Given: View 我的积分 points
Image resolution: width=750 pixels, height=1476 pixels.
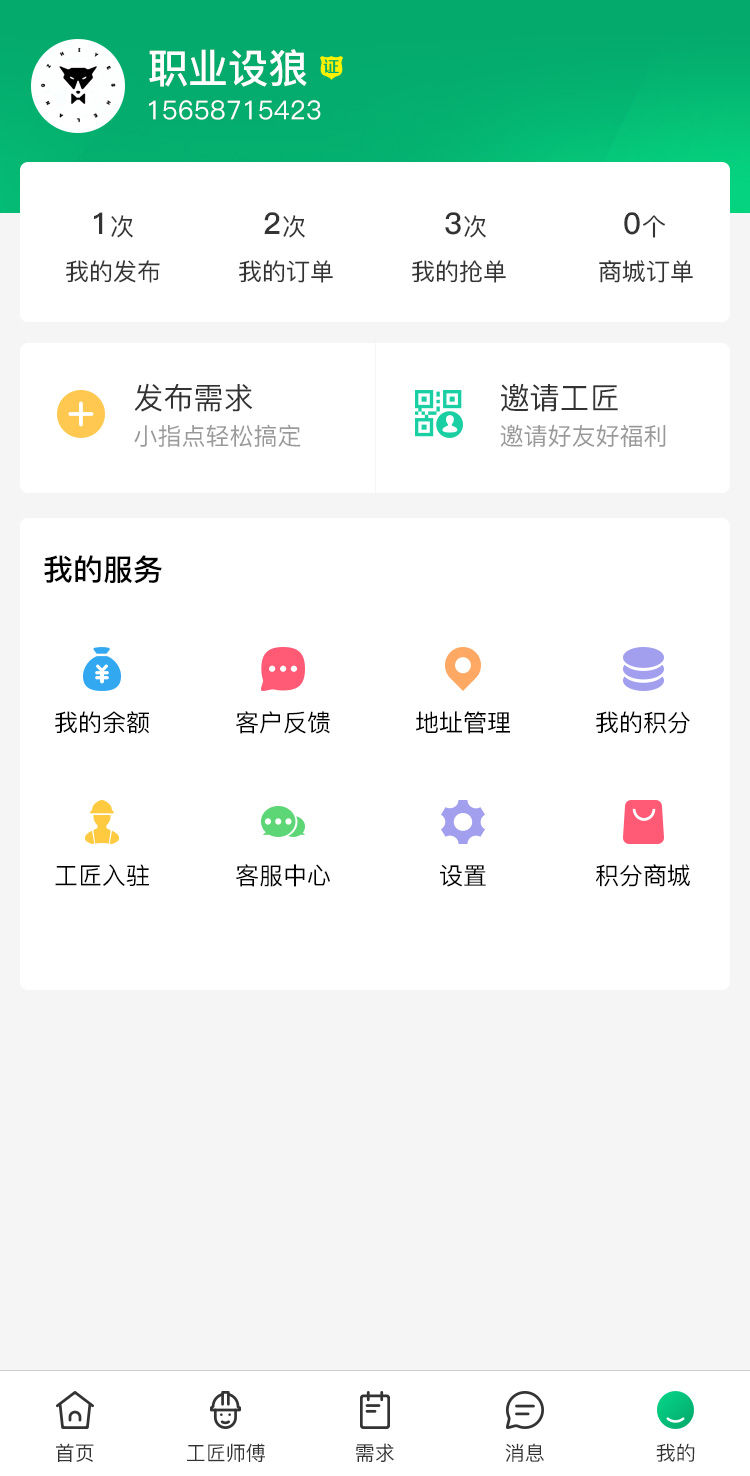Looking at the screenshot, I should [643, 692].
